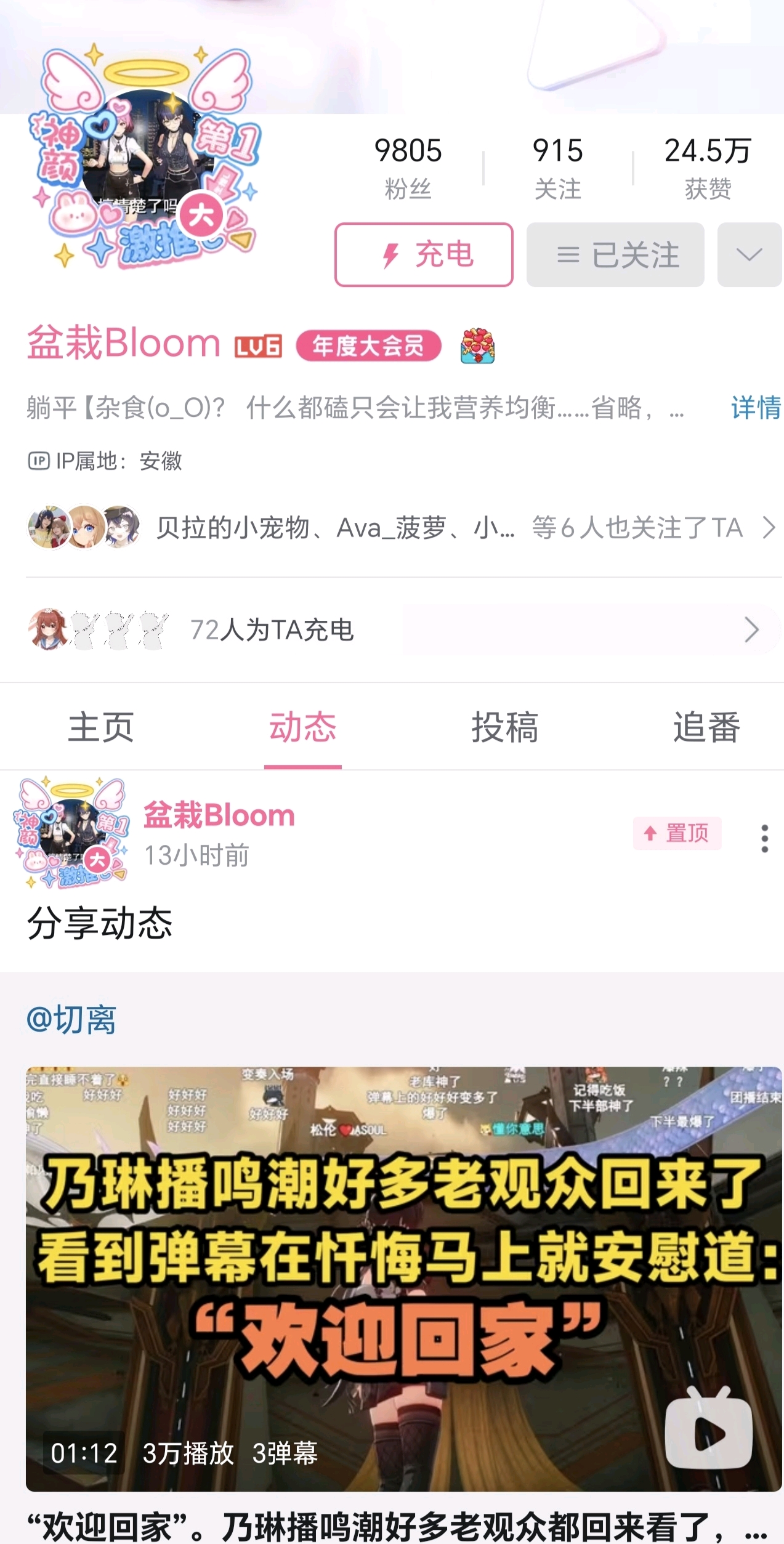This screenshot has width=784, height=1544.
Task: Tap the 充电 button
Action: tap(424, 254)
